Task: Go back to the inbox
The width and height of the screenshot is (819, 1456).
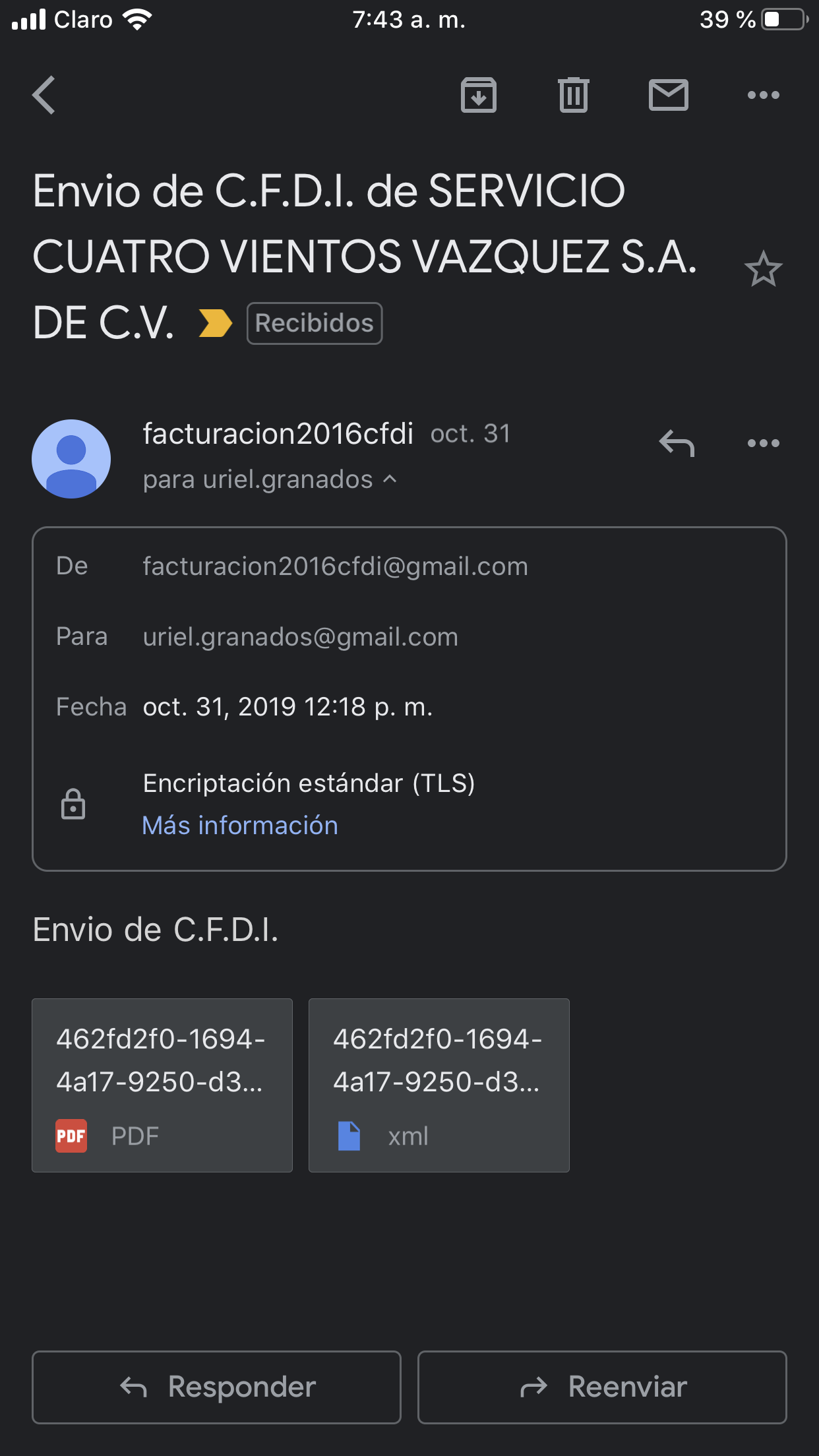Action: (44, 95)
